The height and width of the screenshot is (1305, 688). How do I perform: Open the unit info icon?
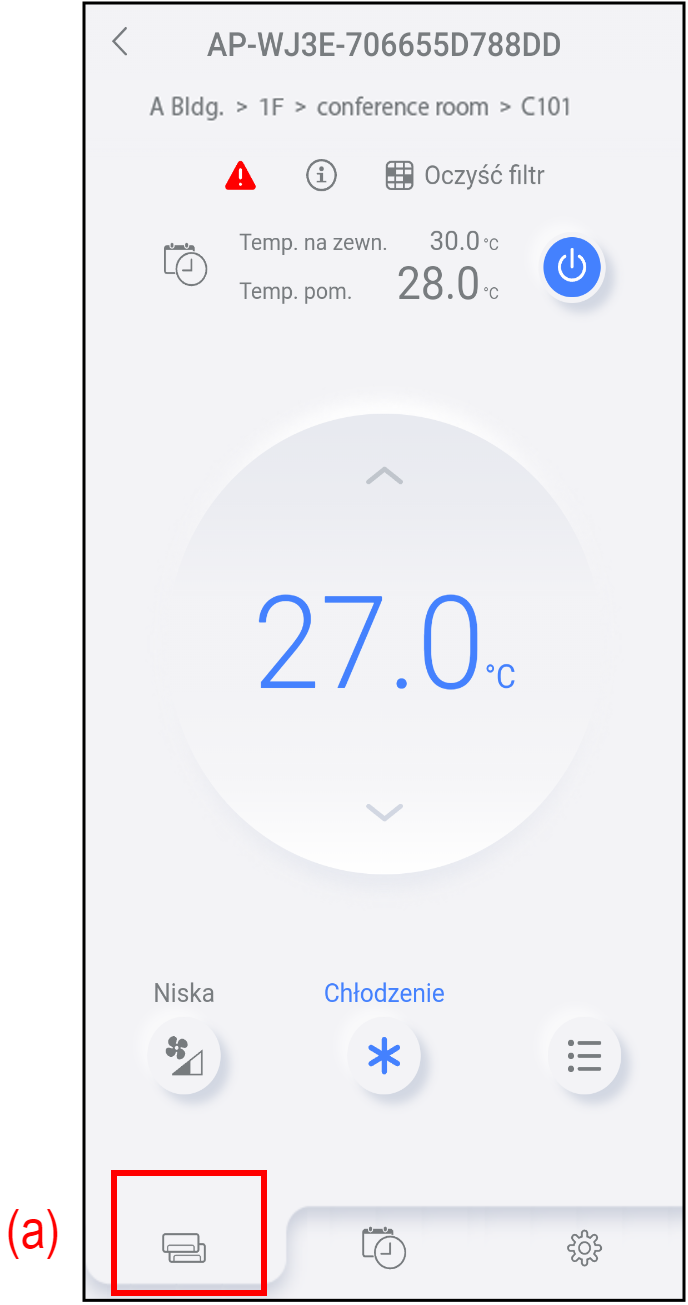[x=321, y=176]
